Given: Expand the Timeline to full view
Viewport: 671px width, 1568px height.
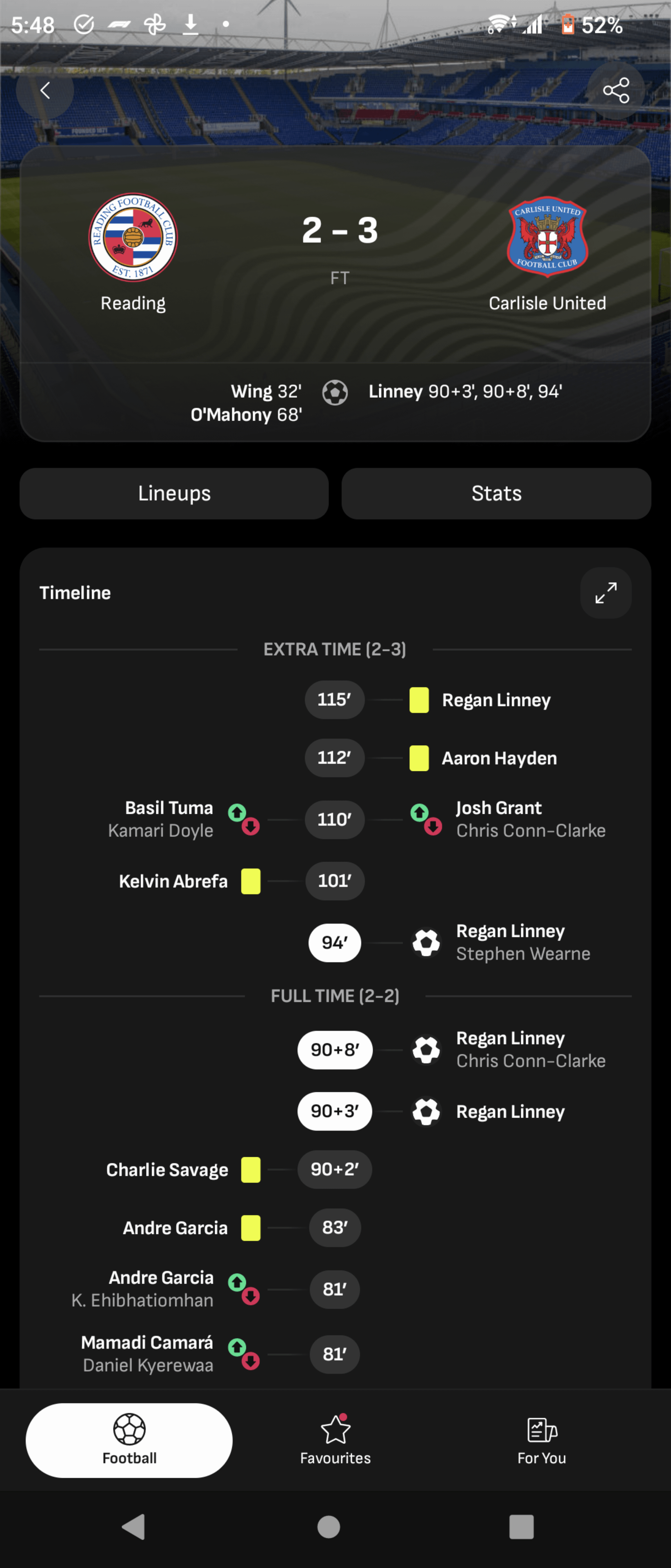Looking at the screenshot, I should pyautogui.click(x=605, y=593).
